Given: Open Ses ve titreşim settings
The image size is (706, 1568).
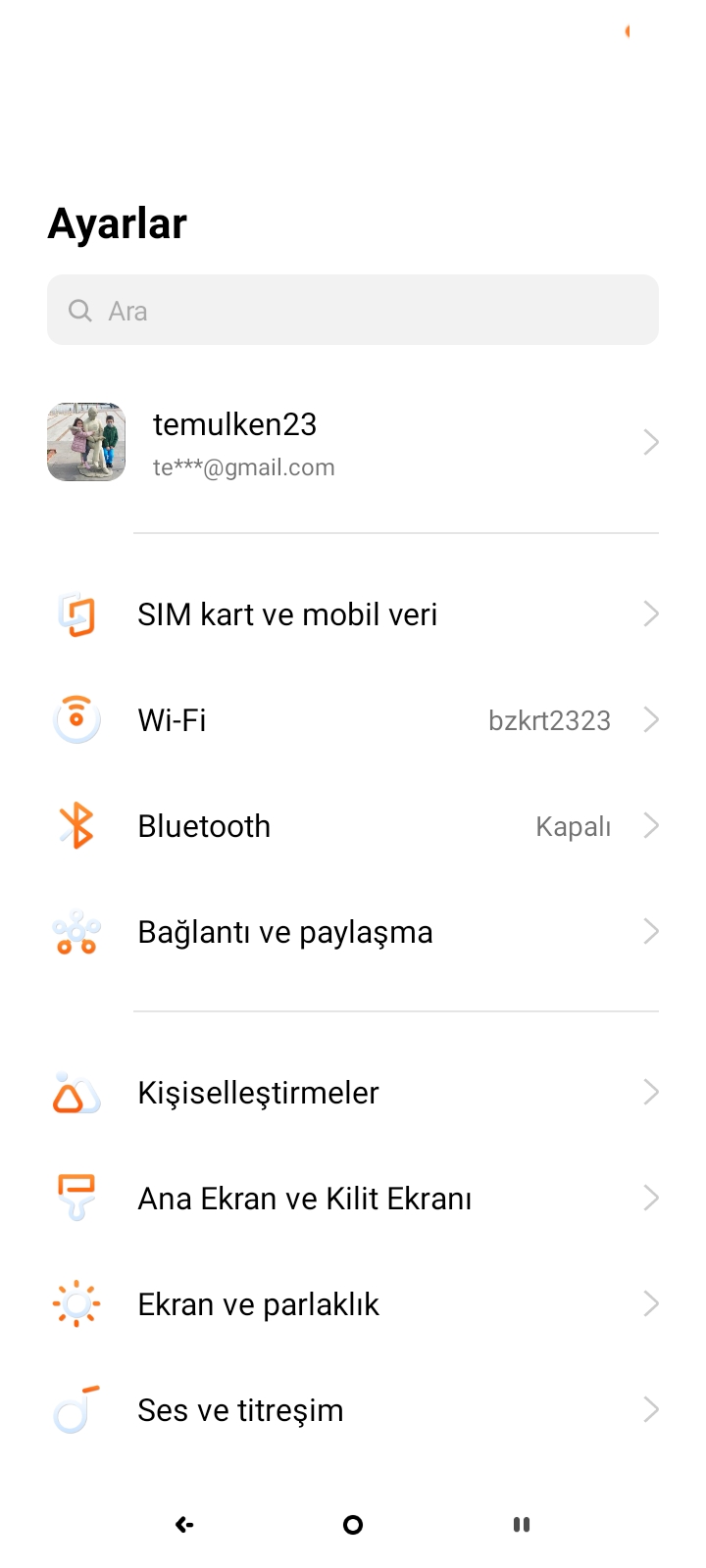Looking at the screenshot, I should click(x=353, y=1410).
